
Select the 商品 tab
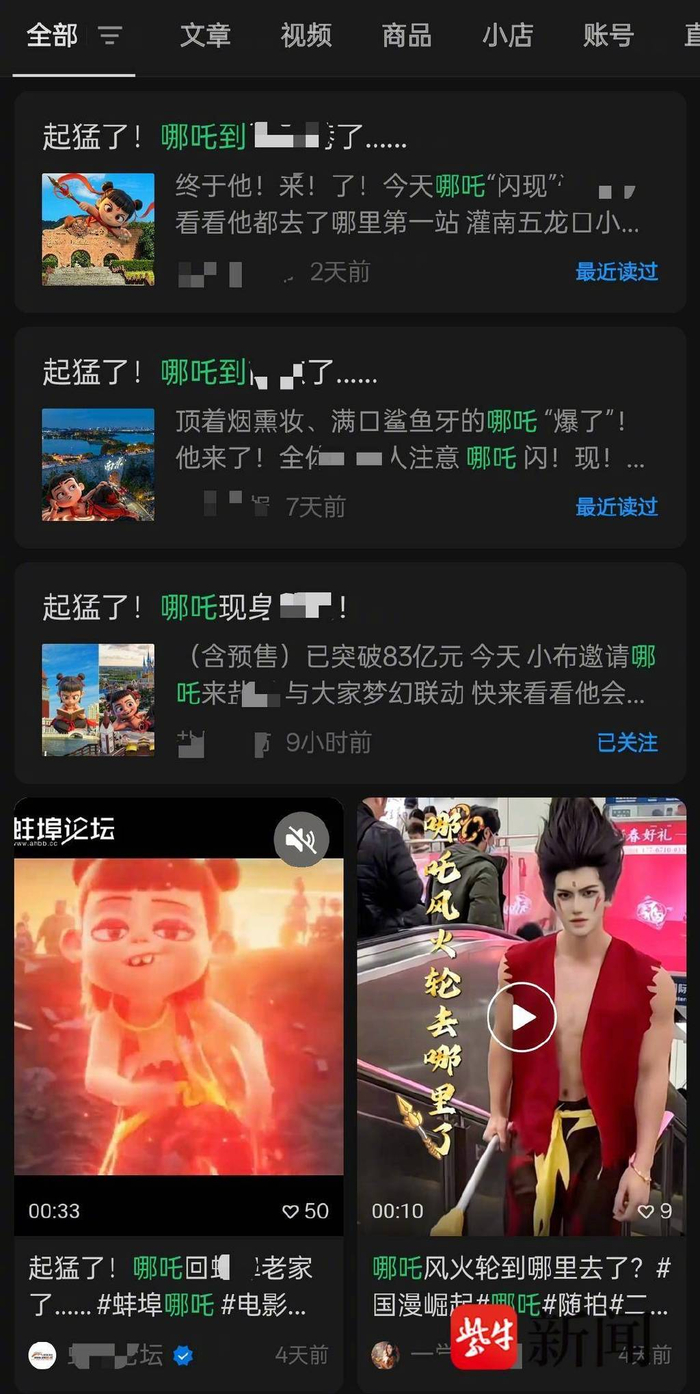coord(407,36)
